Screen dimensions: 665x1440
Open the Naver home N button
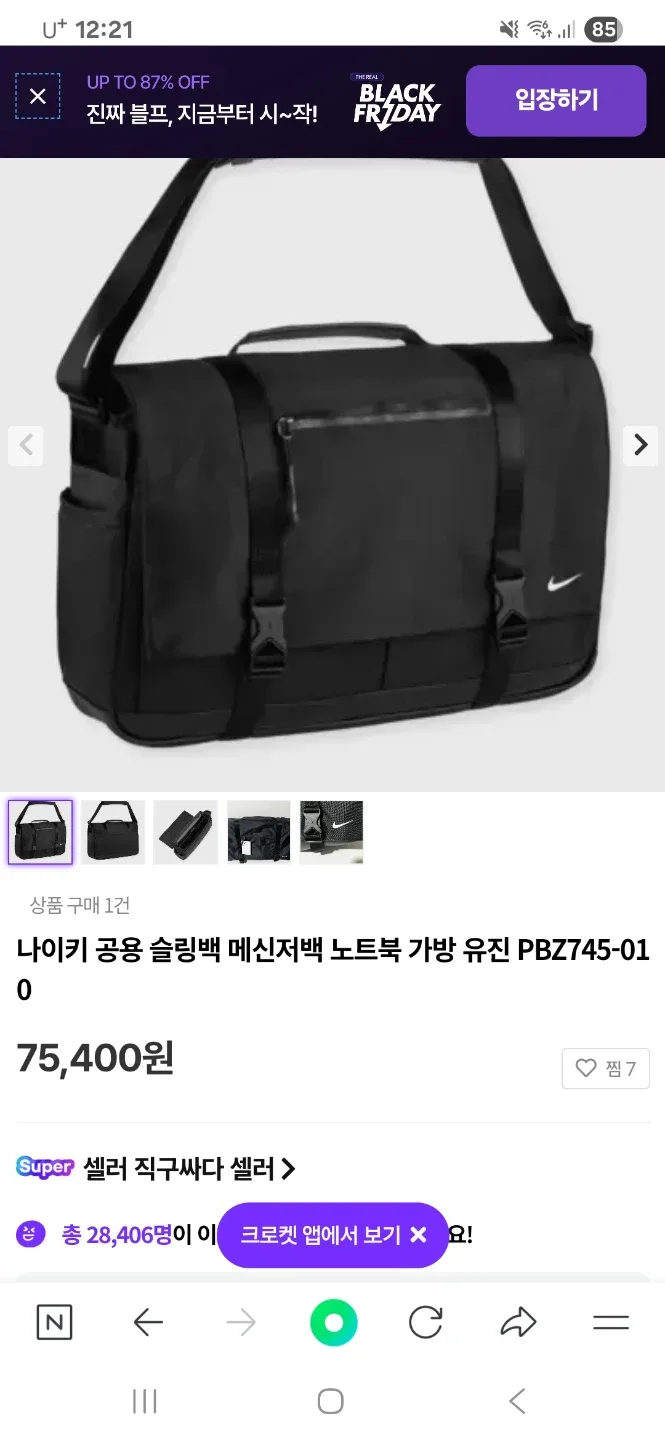click(54, 1323)
